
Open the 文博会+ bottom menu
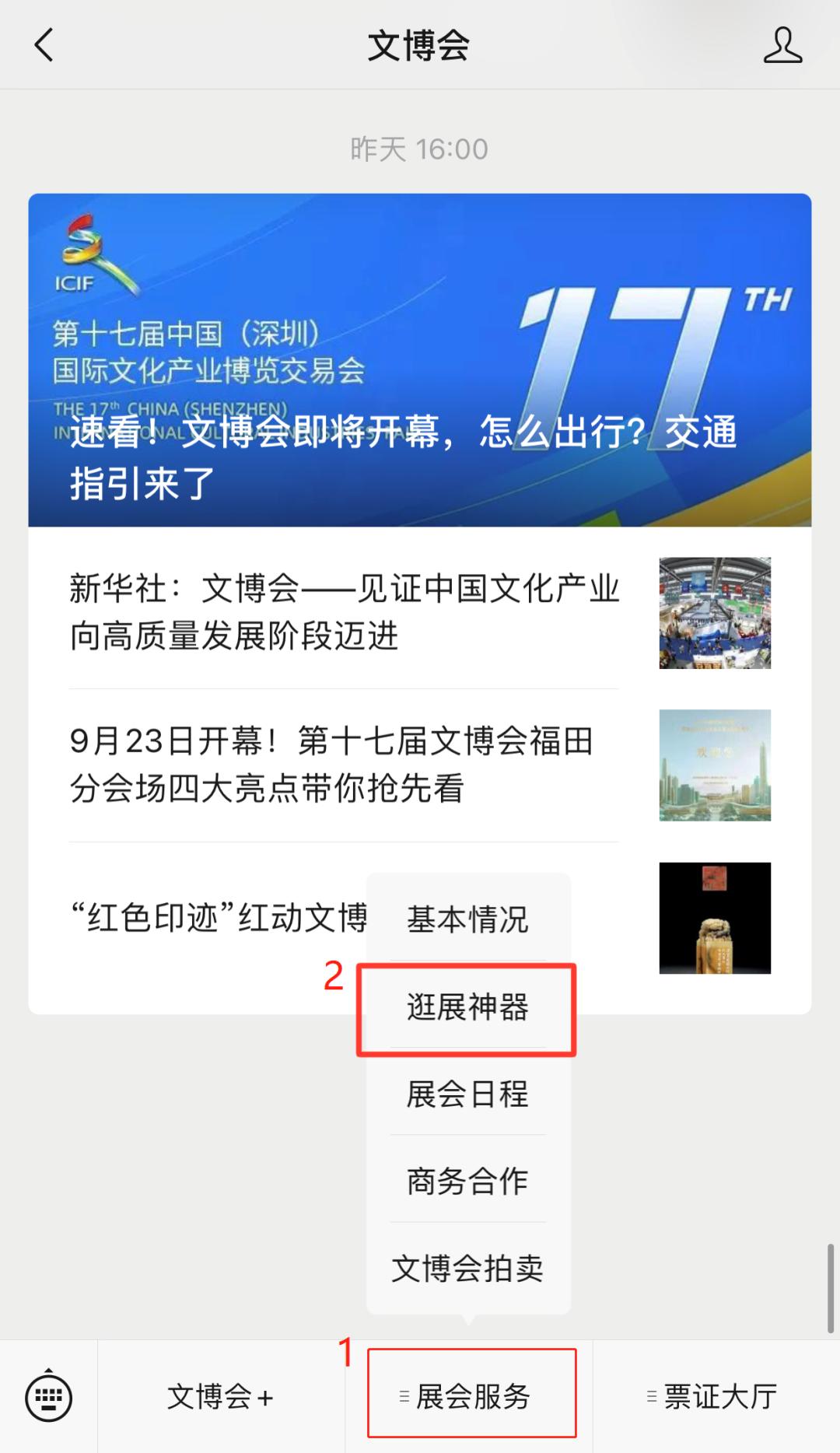(x=221, y=1397)
